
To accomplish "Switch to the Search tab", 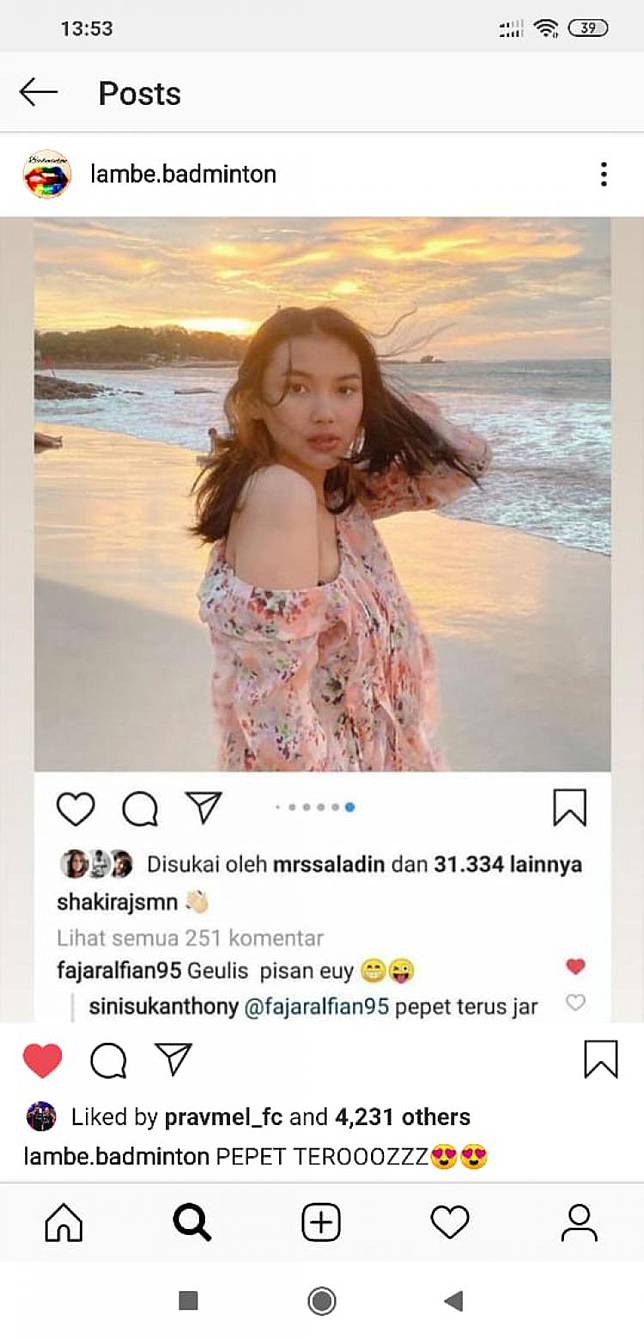I will (x=192, y=1222).
